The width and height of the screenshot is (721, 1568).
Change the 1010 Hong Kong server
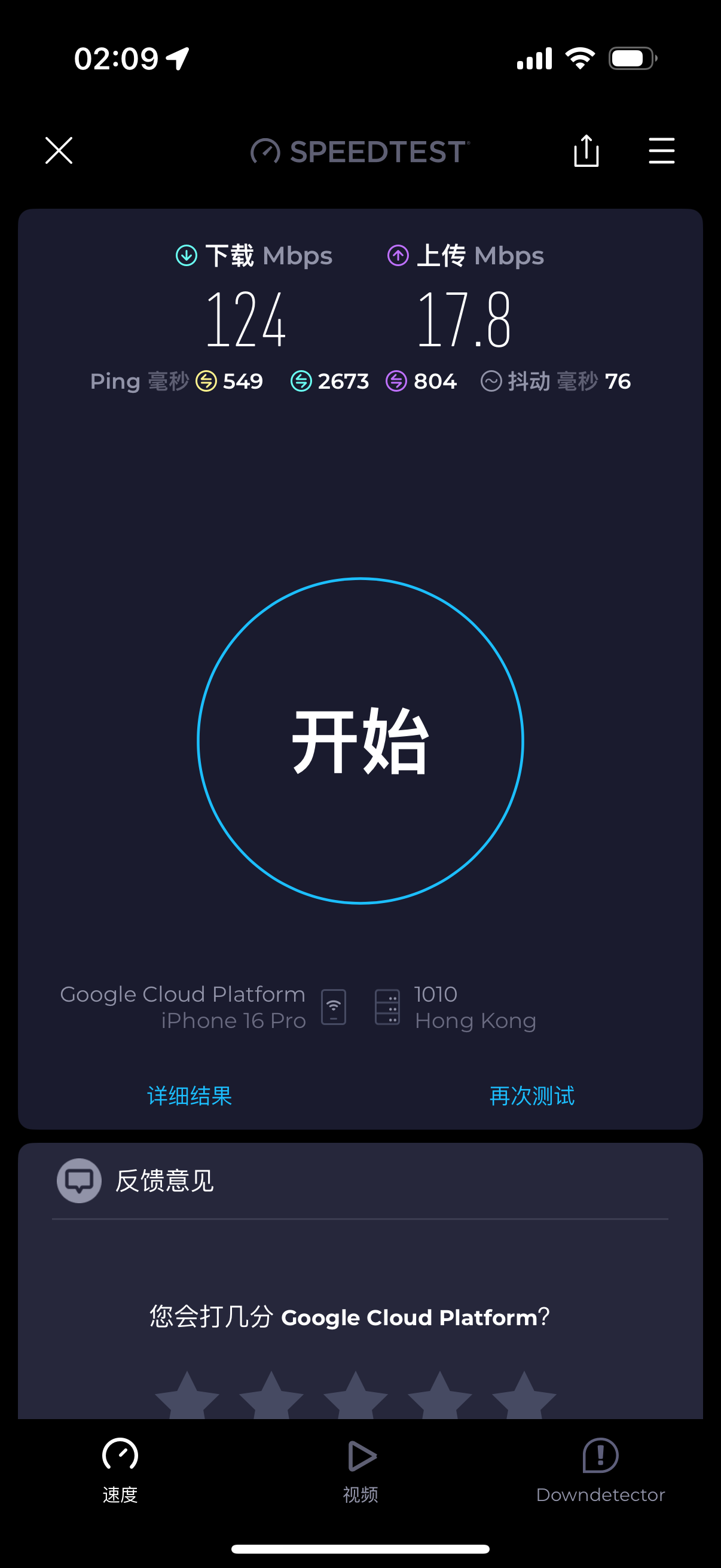coord(456,1007)
